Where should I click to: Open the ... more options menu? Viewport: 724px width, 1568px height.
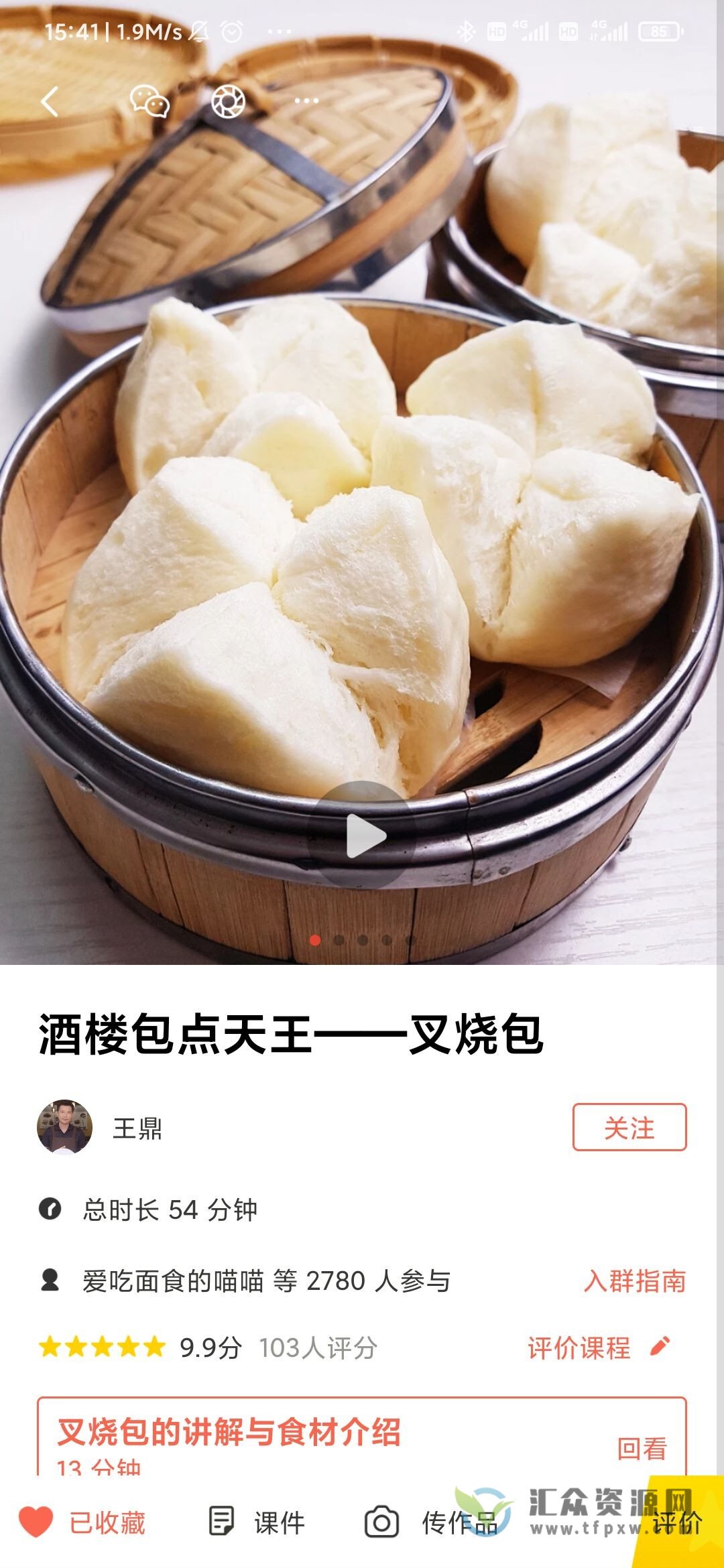click(305, 102)
